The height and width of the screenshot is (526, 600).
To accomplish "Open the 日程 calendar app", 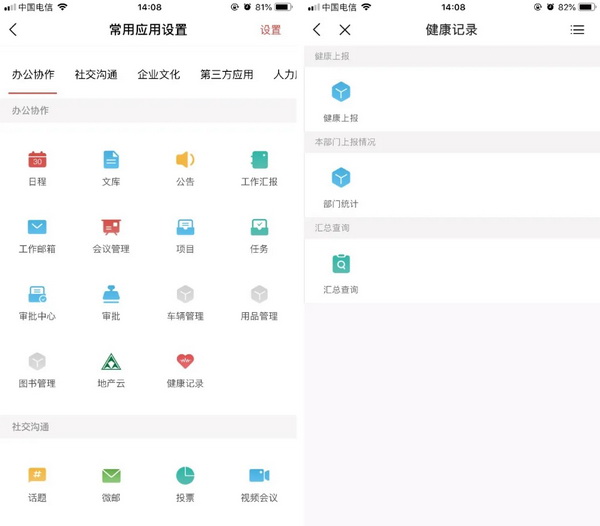I will [37, 167].
